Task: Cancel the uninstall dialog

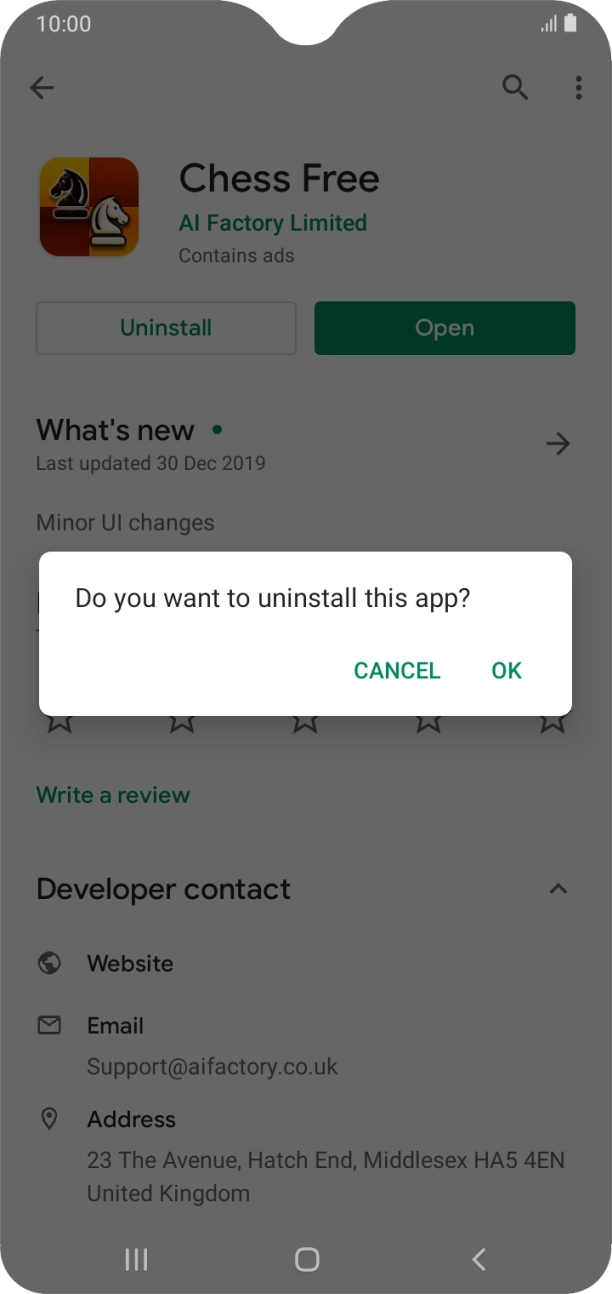Action: tap(397, 670)
